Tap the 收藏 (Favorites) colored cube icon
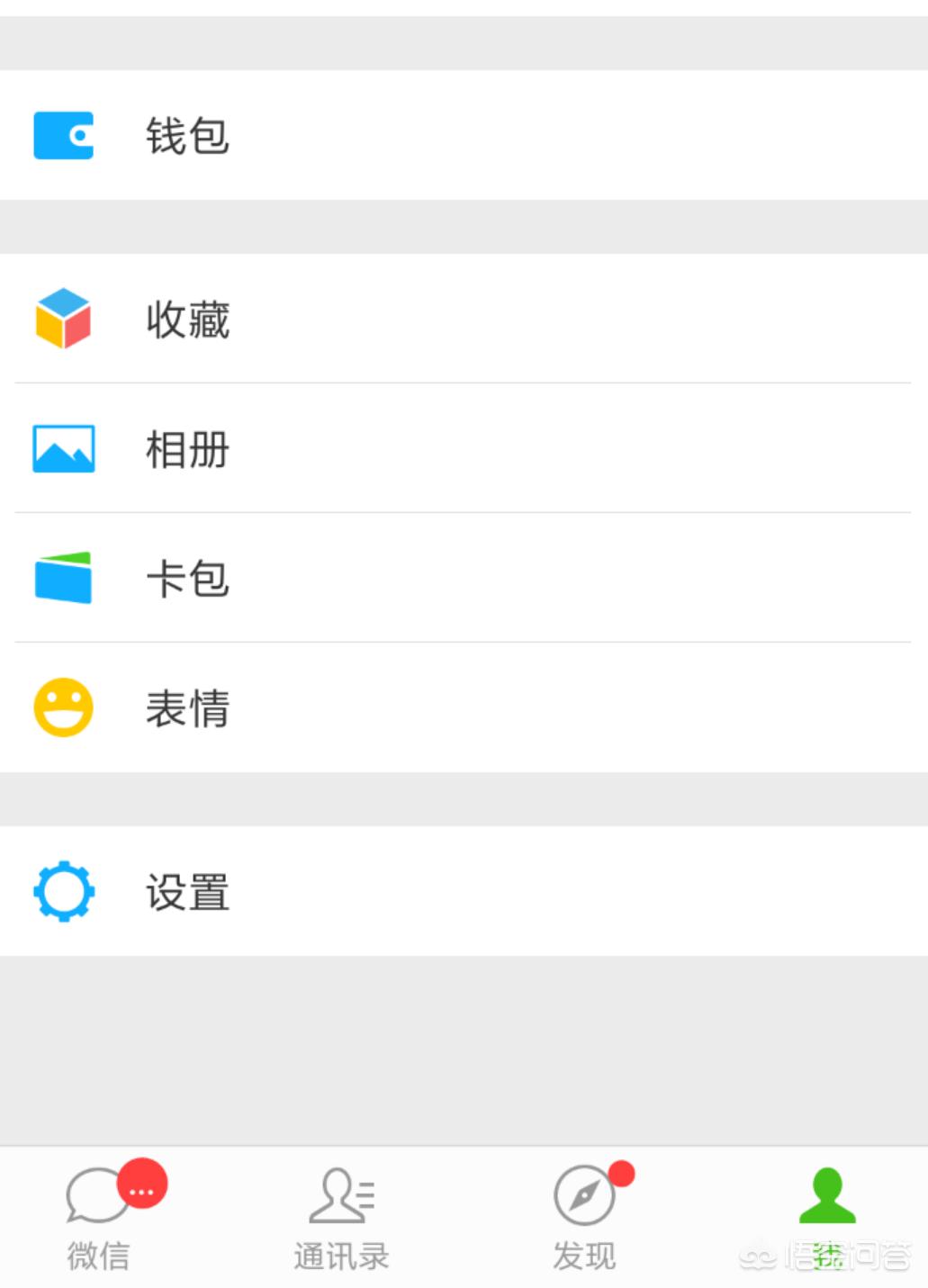 click(62, 317)
